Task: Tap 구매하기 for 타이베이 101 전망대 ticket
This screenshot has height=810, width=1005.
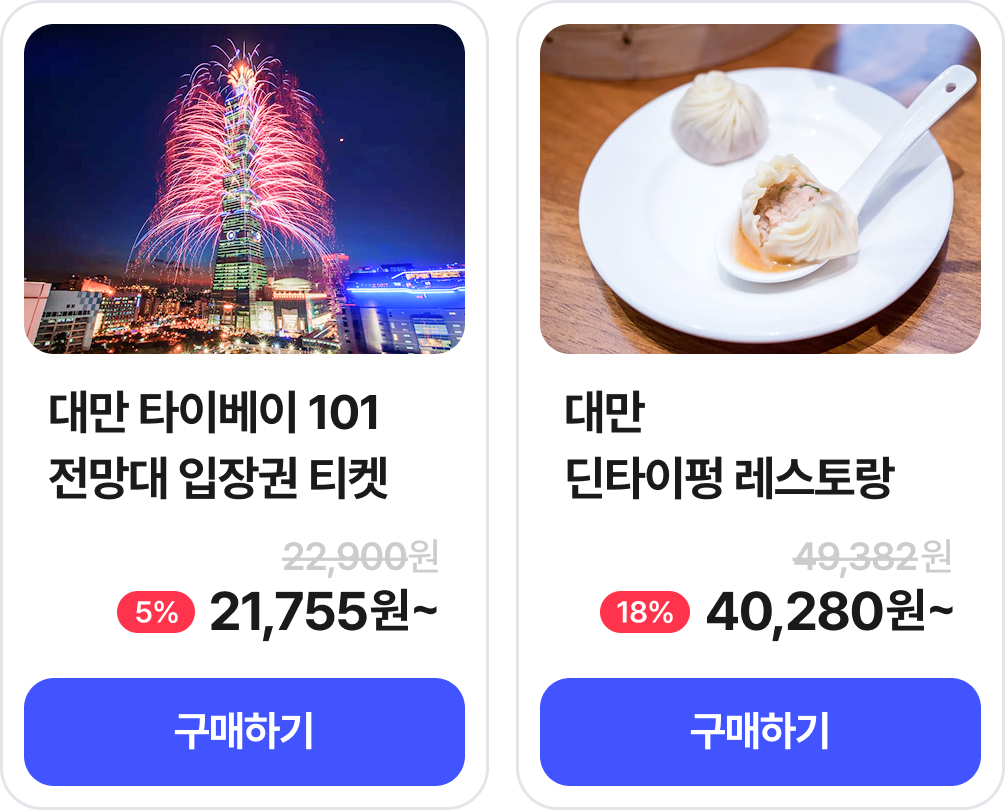Action: (244, 732)
